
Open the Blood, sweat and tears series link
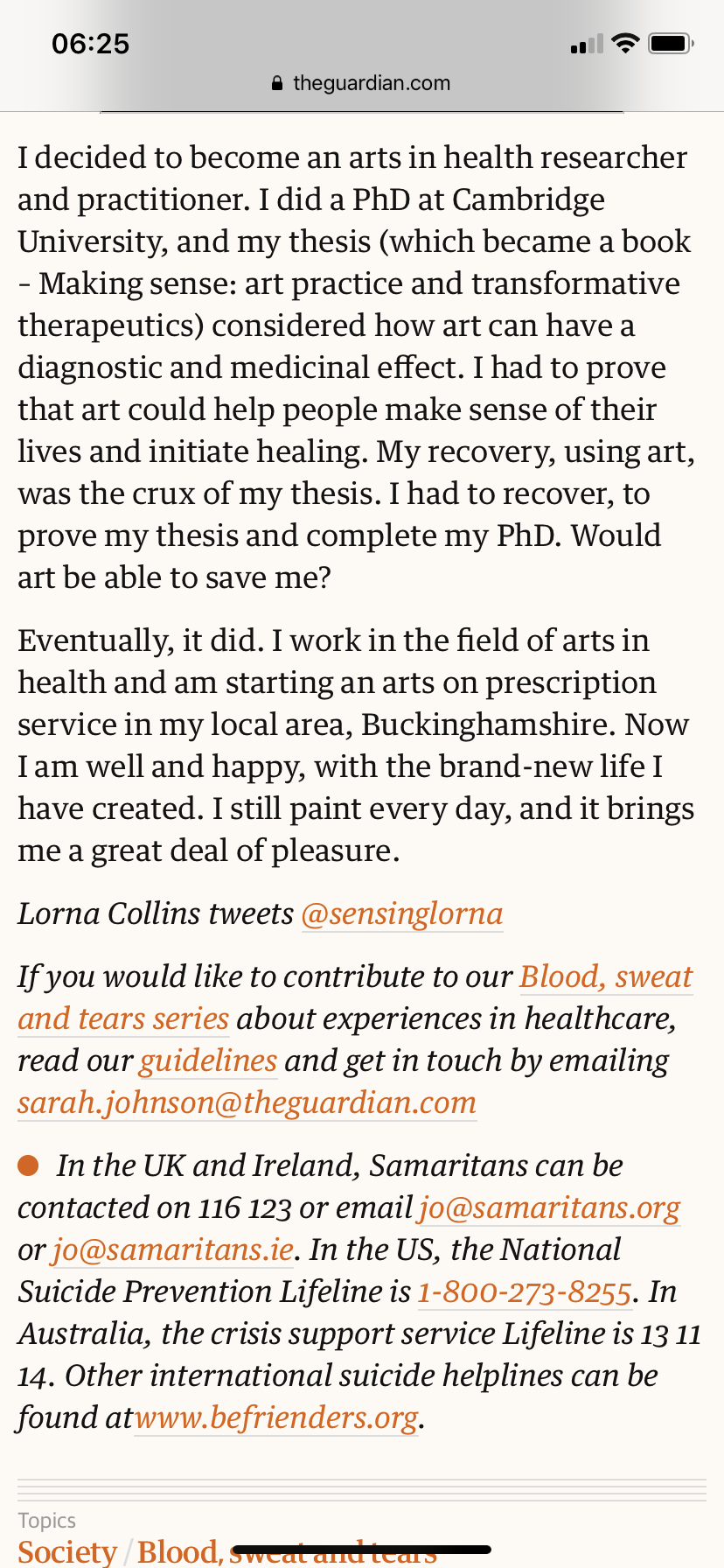click(x=605, y=976)
